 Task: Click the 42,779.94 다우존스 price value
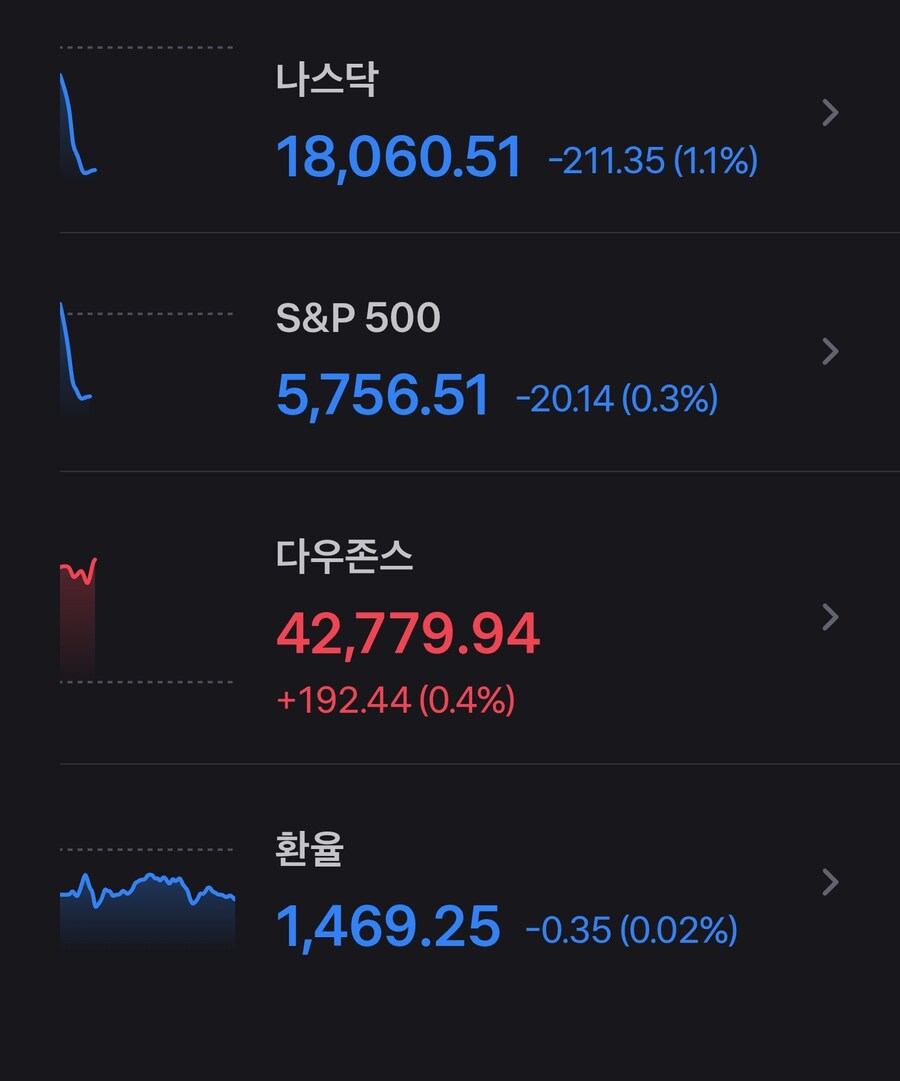406,630
